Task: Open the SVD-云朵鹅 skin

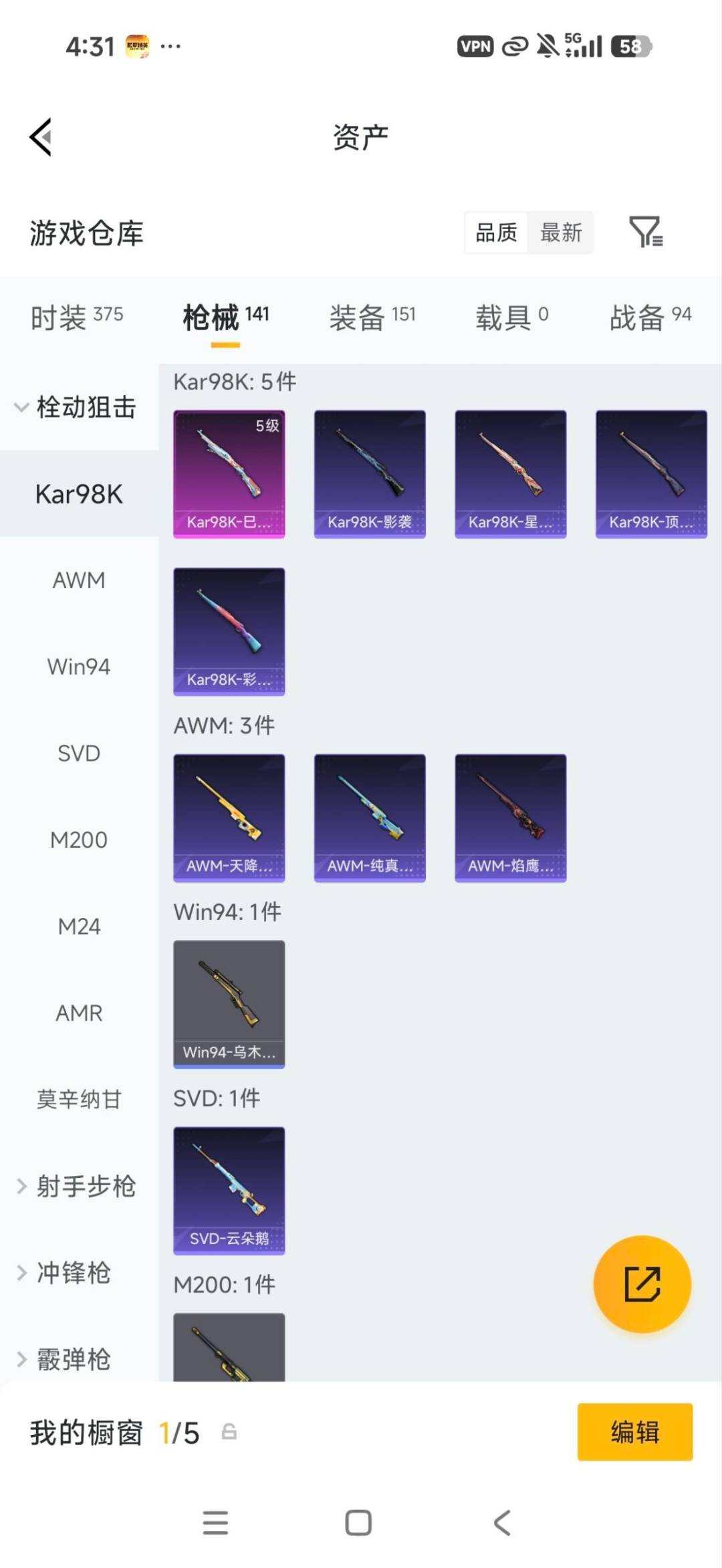Action: pos(229,1191)
